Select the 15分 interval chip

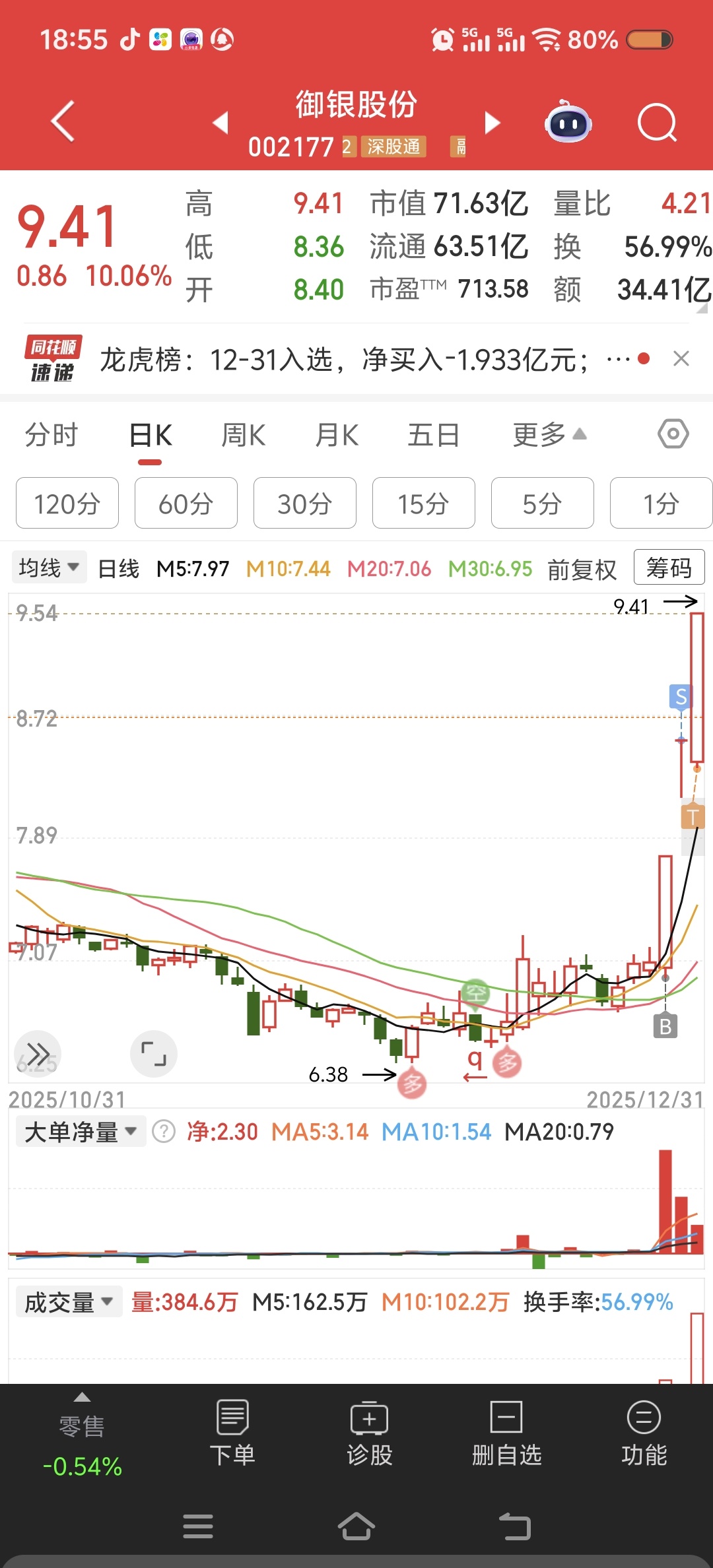pos(423,504)
